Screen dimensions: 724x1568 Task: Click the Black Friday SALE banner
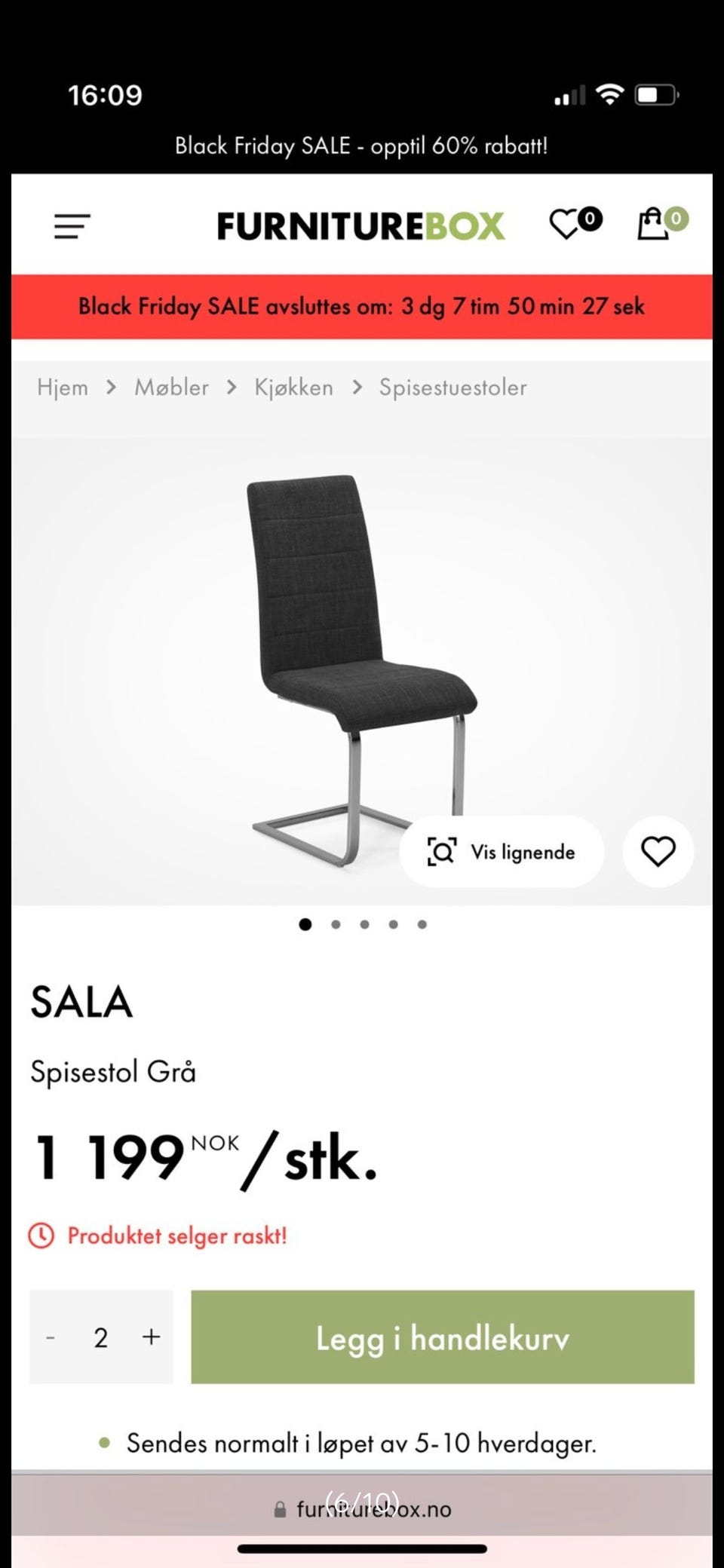coord(362,306)
